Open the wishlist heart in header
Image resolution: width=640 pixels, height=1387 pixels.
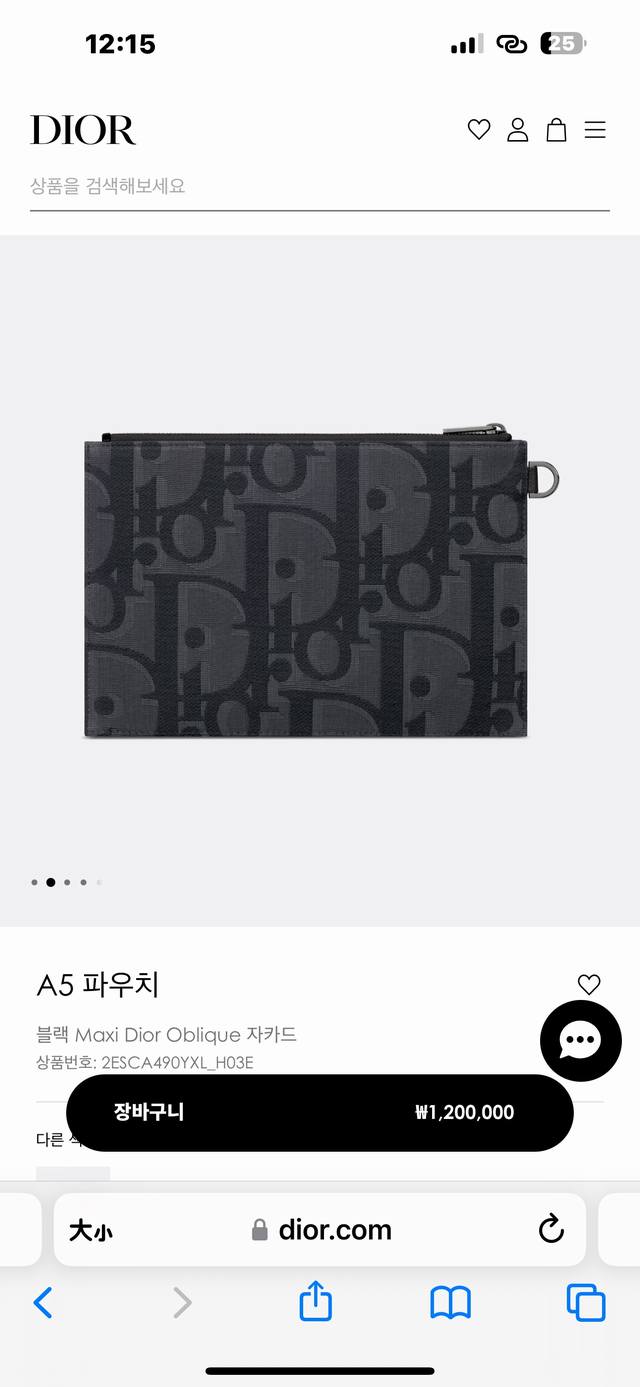coord(479,130)
